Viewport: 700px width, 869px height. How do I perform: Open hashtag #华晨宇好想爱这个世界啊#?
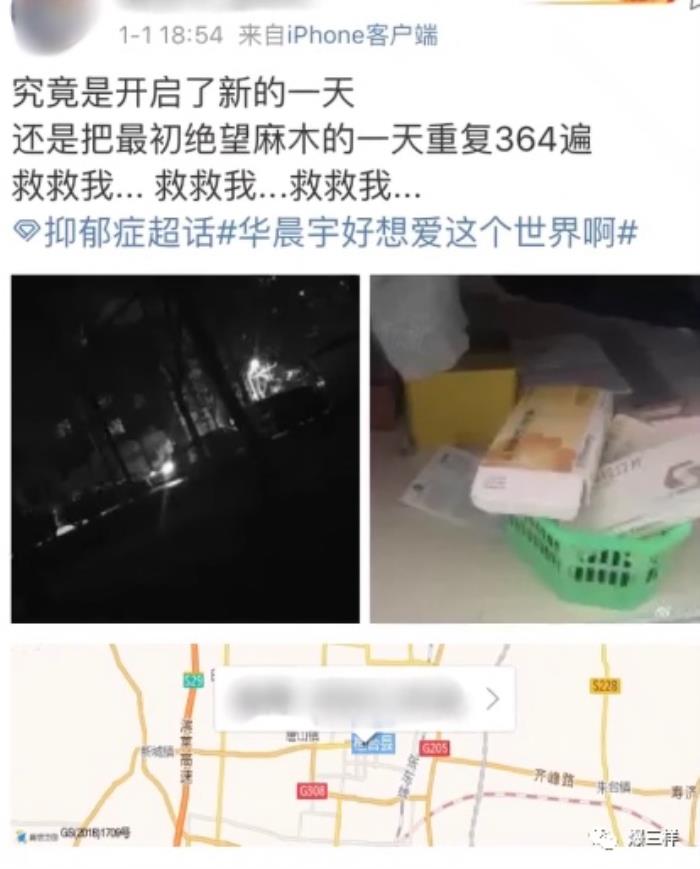point(428,233)
